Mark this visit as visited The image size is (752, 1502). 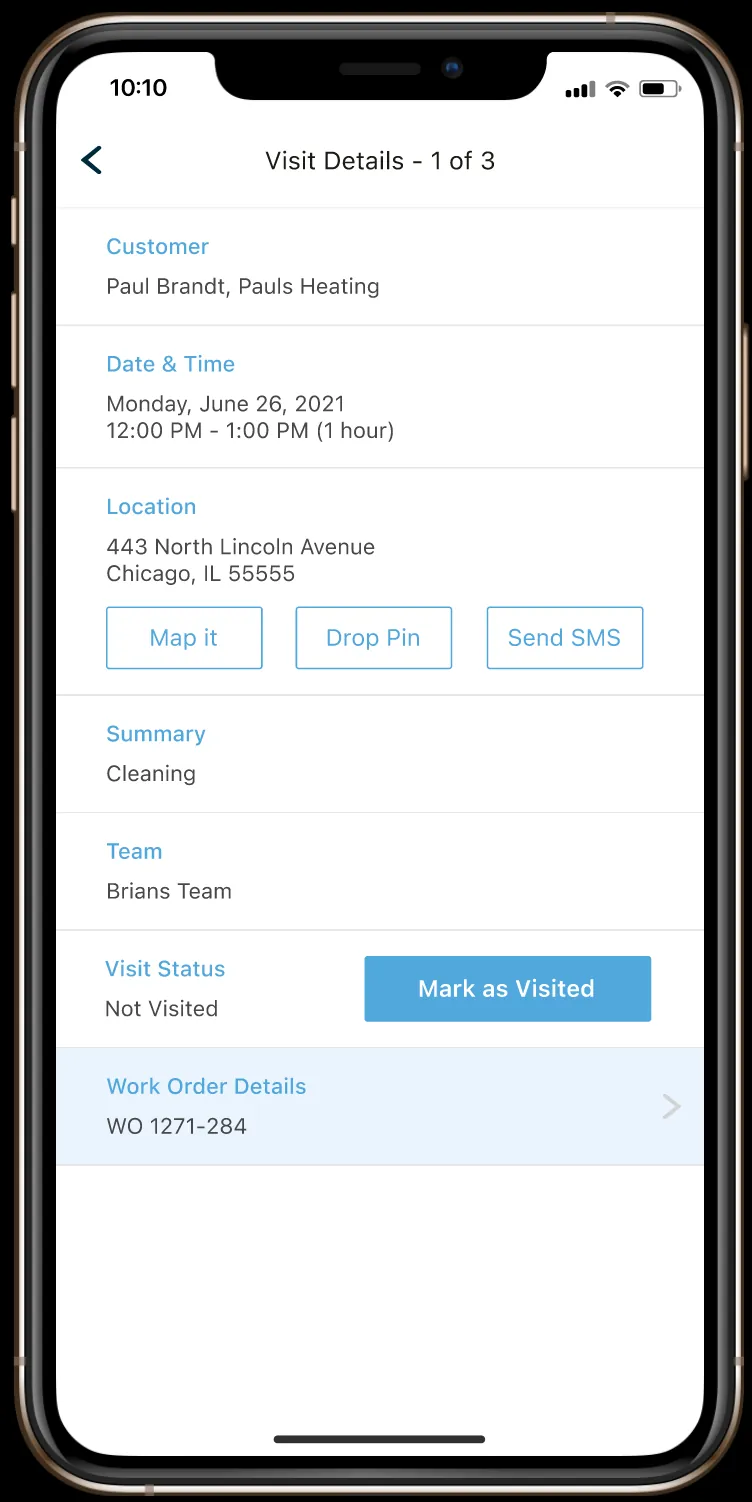pyautogui.click(x=507, y=989)
